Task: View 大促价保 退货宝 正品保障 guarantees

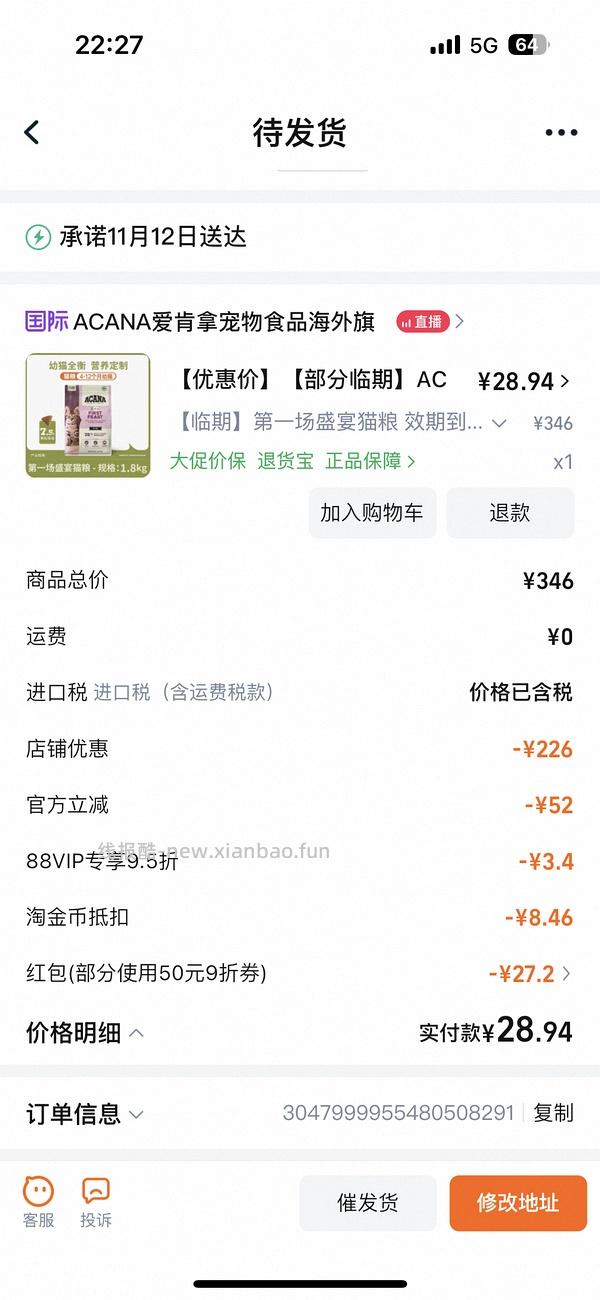Action: point(292,461)
